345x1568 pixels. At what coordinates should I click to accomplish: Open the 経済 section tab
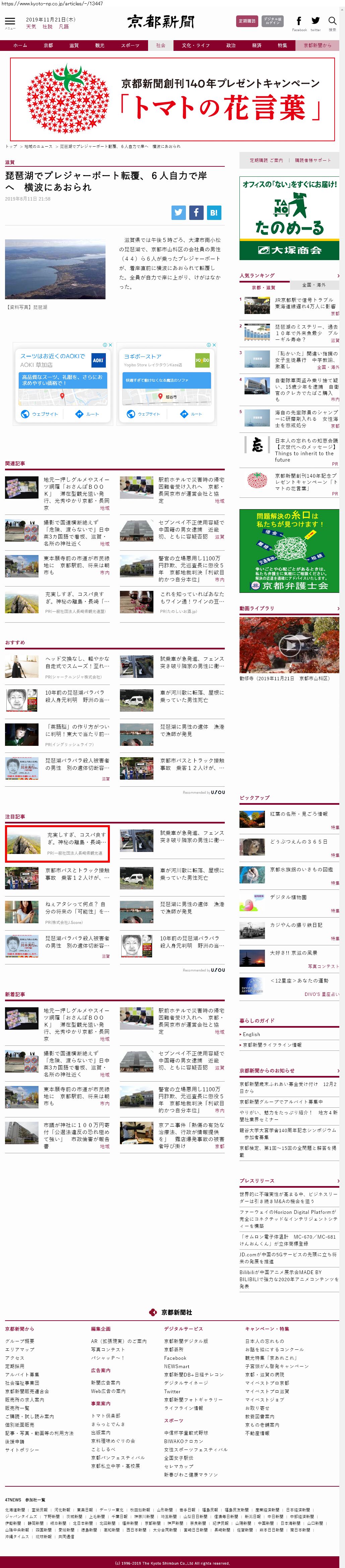257,45
